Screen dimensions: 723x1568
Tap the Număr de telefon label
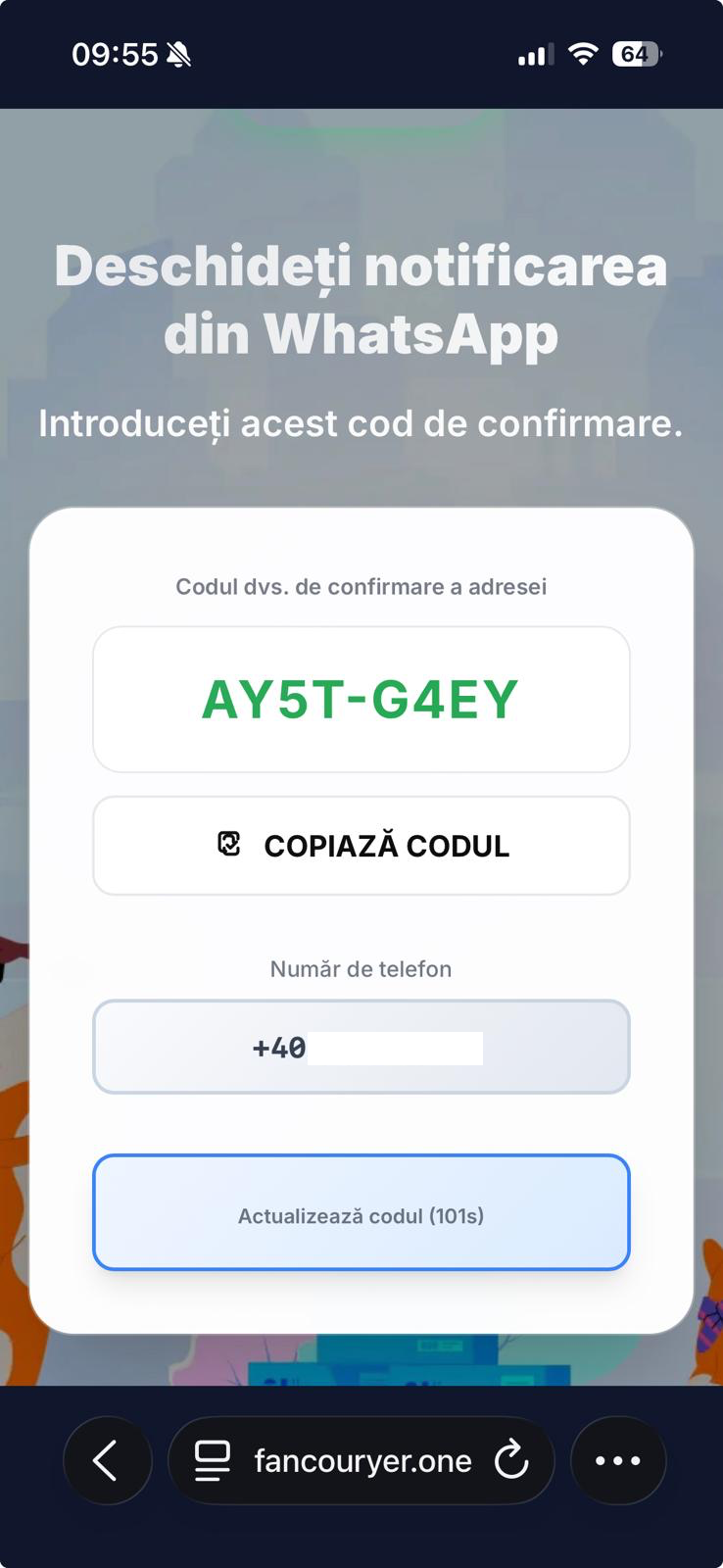(361, 968)
